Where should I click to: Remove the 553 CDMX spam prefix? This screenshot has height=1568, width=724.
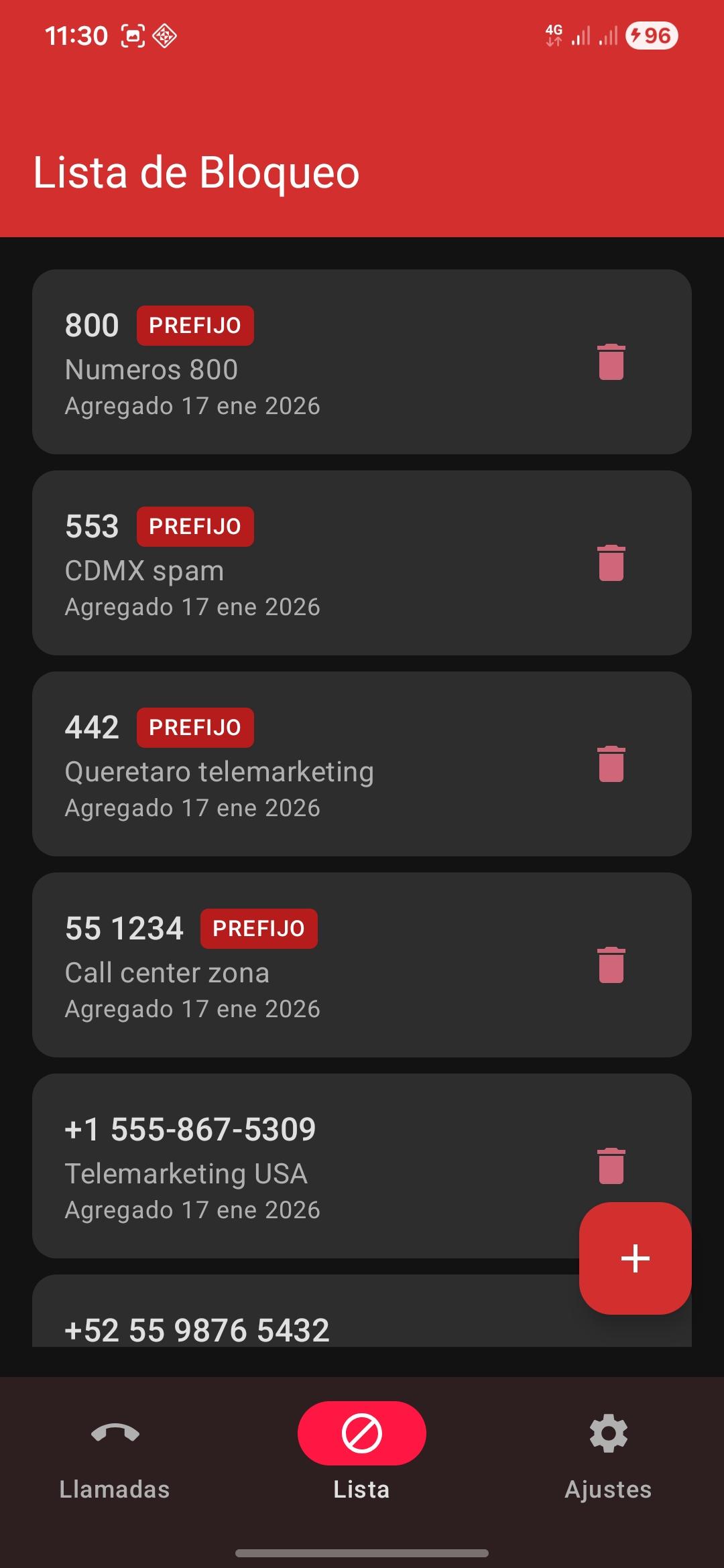[611, 563]
